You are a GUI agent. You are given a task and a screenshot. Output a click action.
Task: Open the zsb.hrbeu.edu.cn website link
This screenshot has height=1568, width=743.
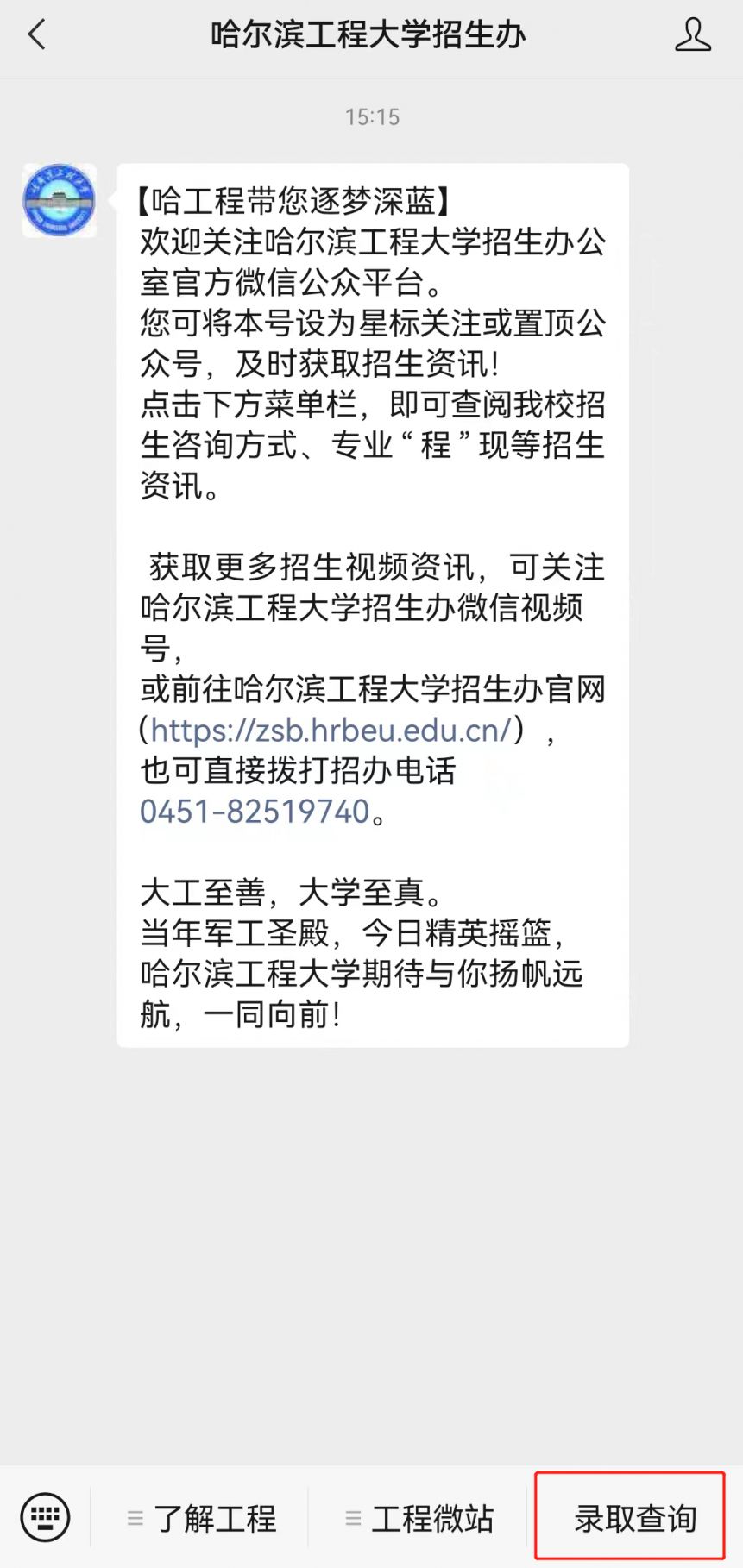click(x=331, y=730)
